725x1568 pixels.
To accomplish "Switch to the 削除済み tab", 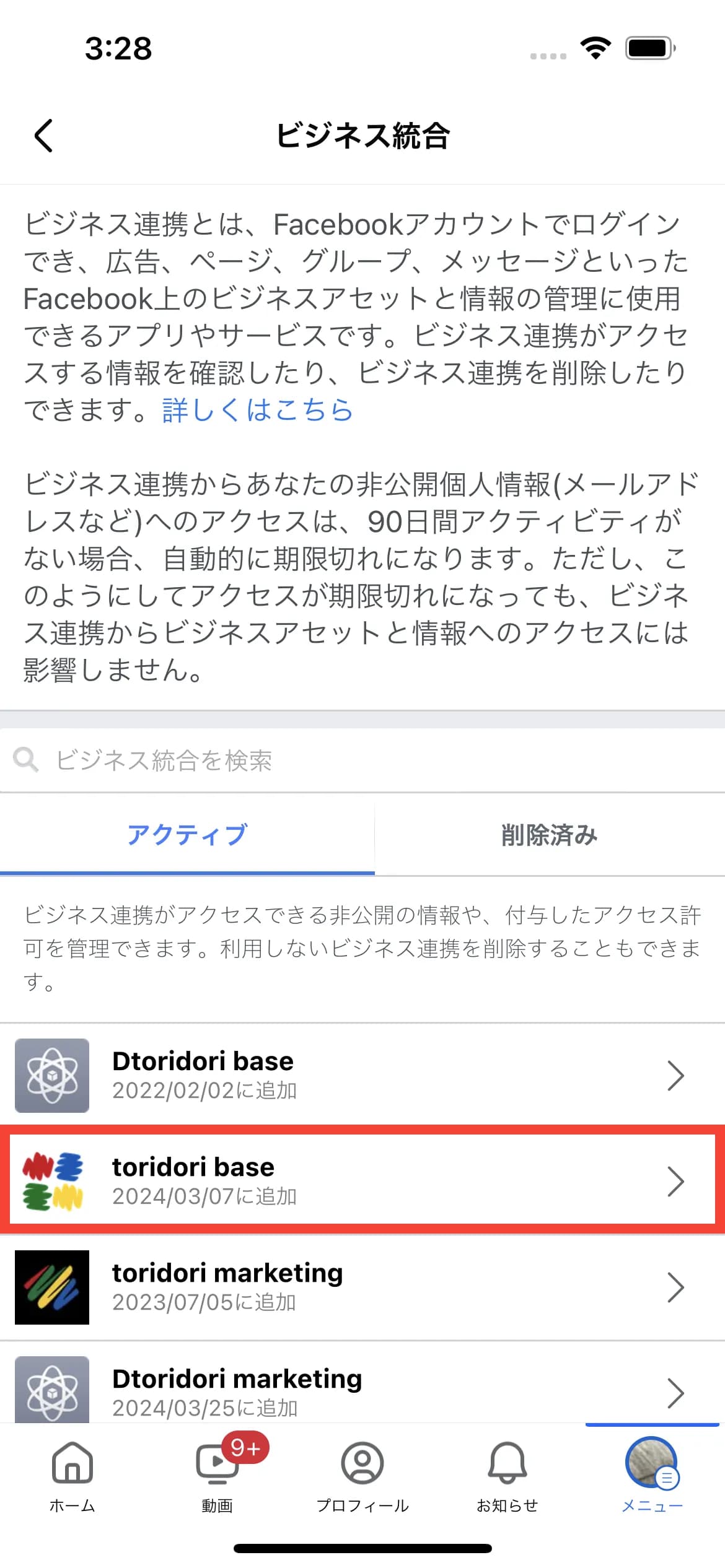I will 550,835.
